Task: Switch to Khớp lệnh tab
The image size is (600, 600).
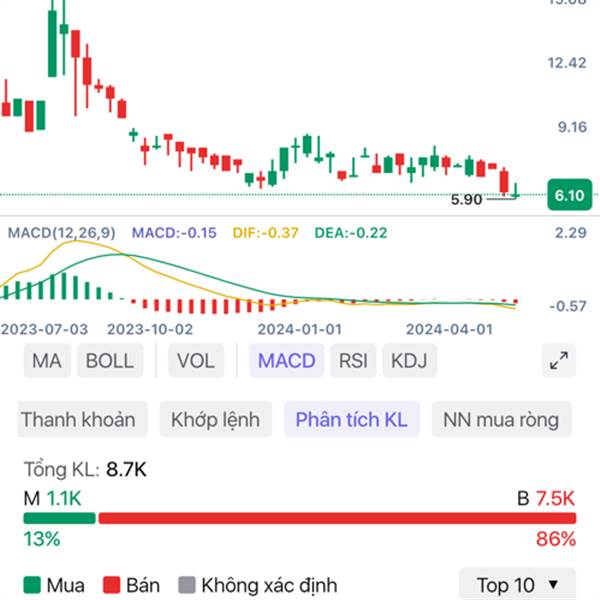Action: click(x=215, y=420)
